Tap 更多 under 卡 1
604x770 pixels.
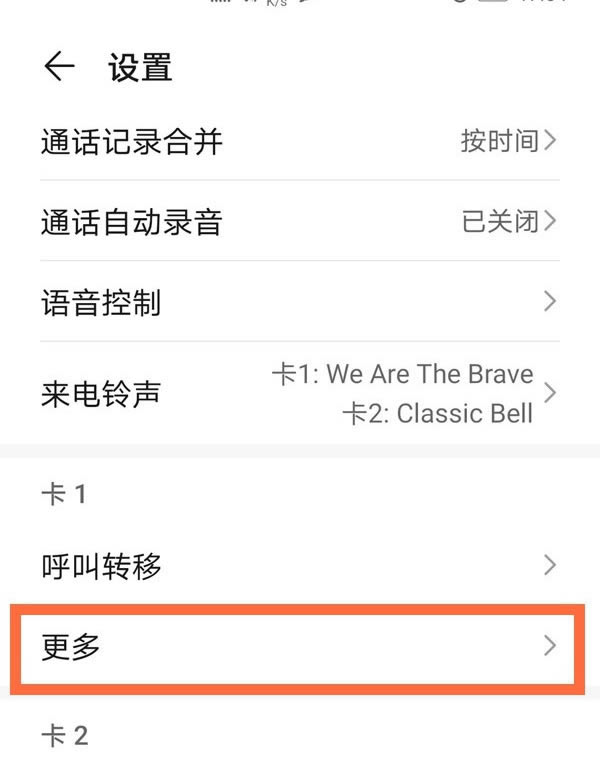(298, 646)
